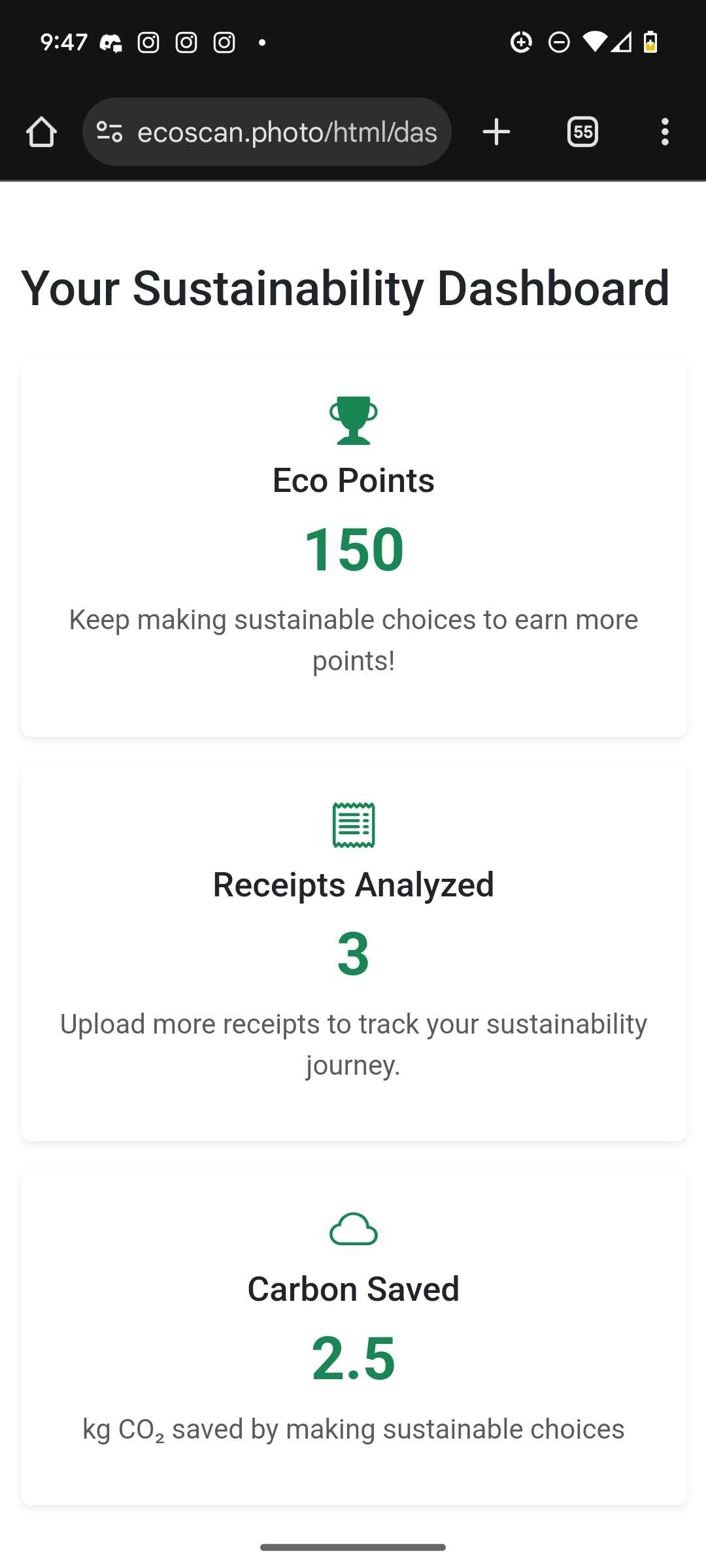Open Chrome's three-dot overflow menu

tap(664, 132)
